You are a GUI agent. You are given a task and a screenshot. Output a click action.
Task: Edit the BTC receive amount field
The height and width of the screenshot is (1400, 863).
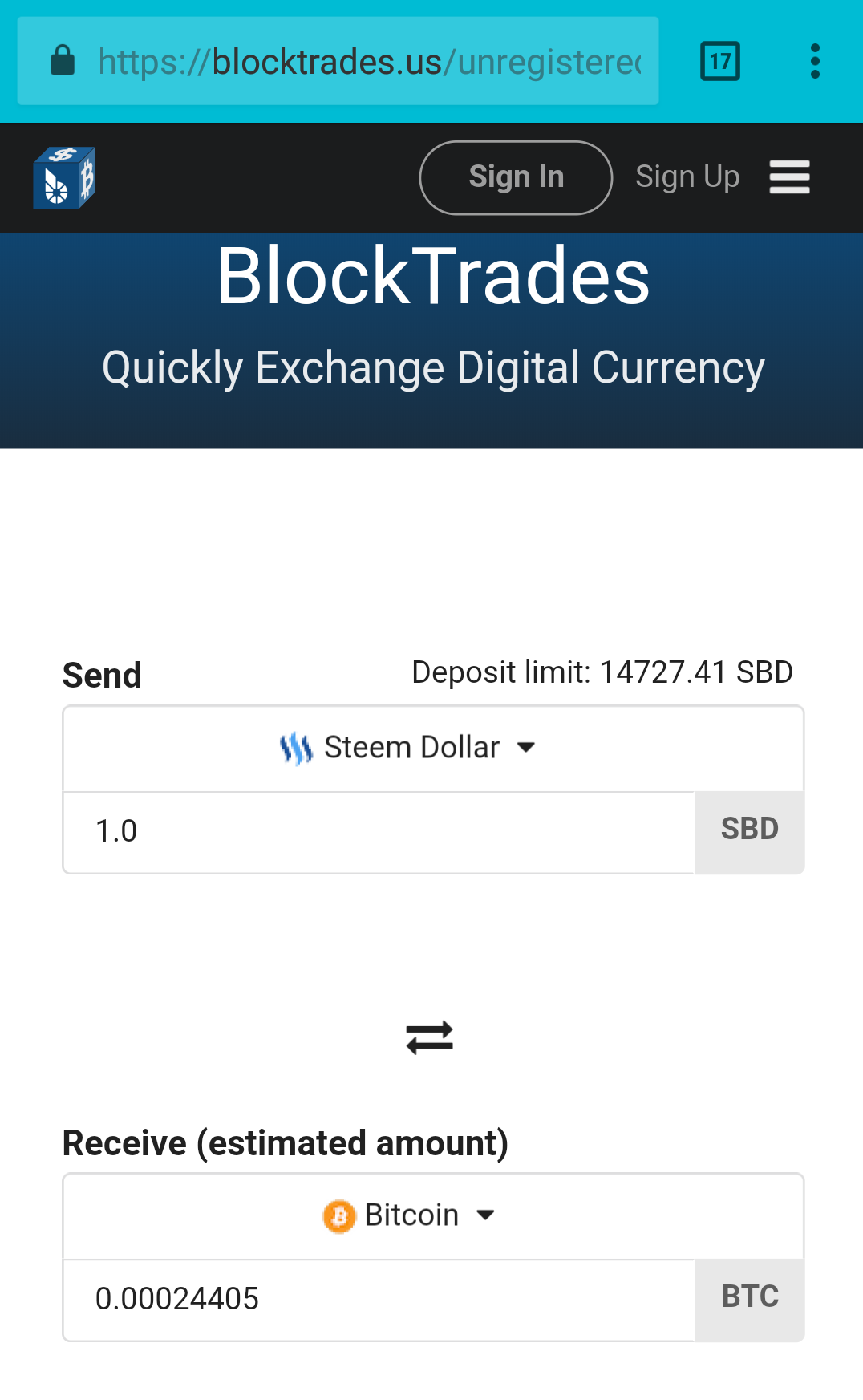[379, 1300]
